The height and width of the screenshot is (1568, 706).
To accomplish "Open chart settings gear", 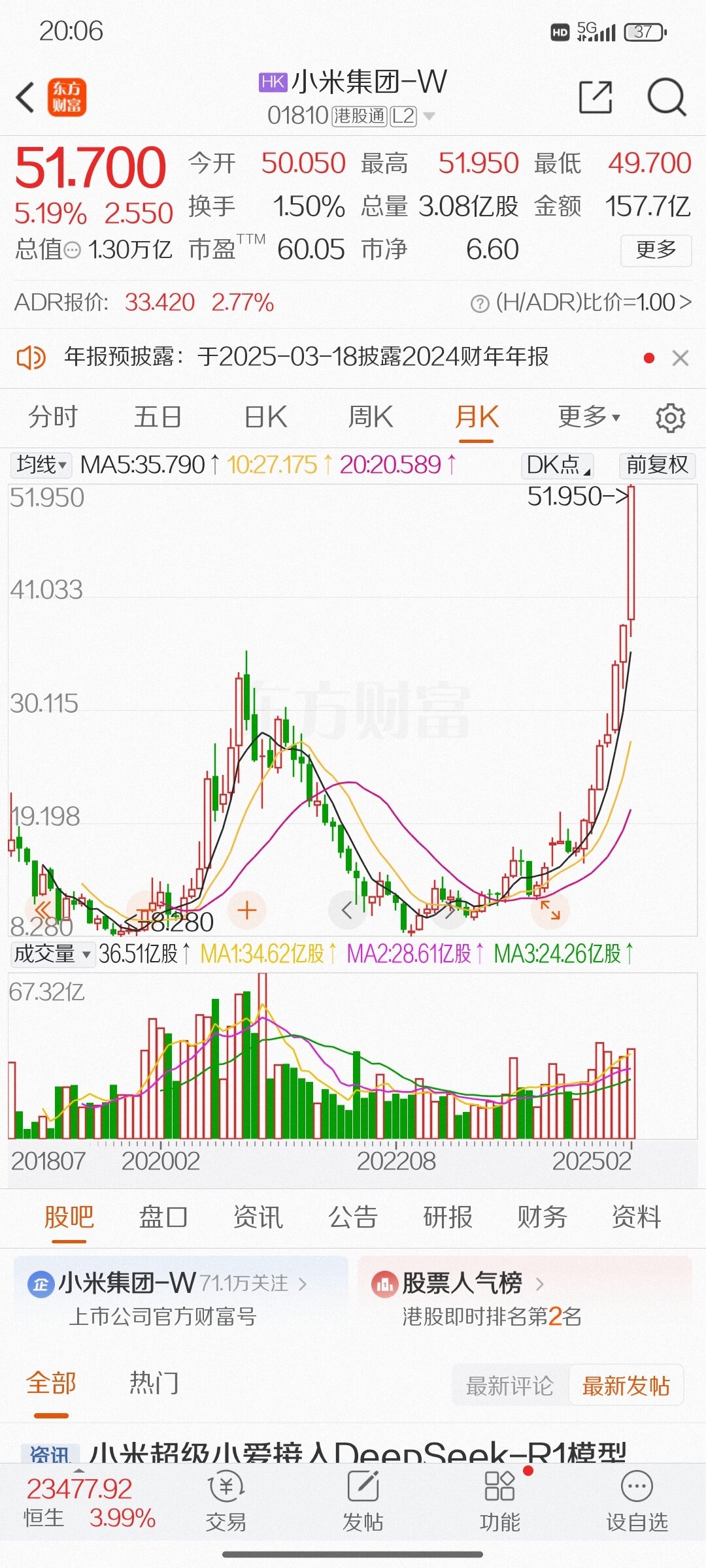I will click(x=670, y=418).
